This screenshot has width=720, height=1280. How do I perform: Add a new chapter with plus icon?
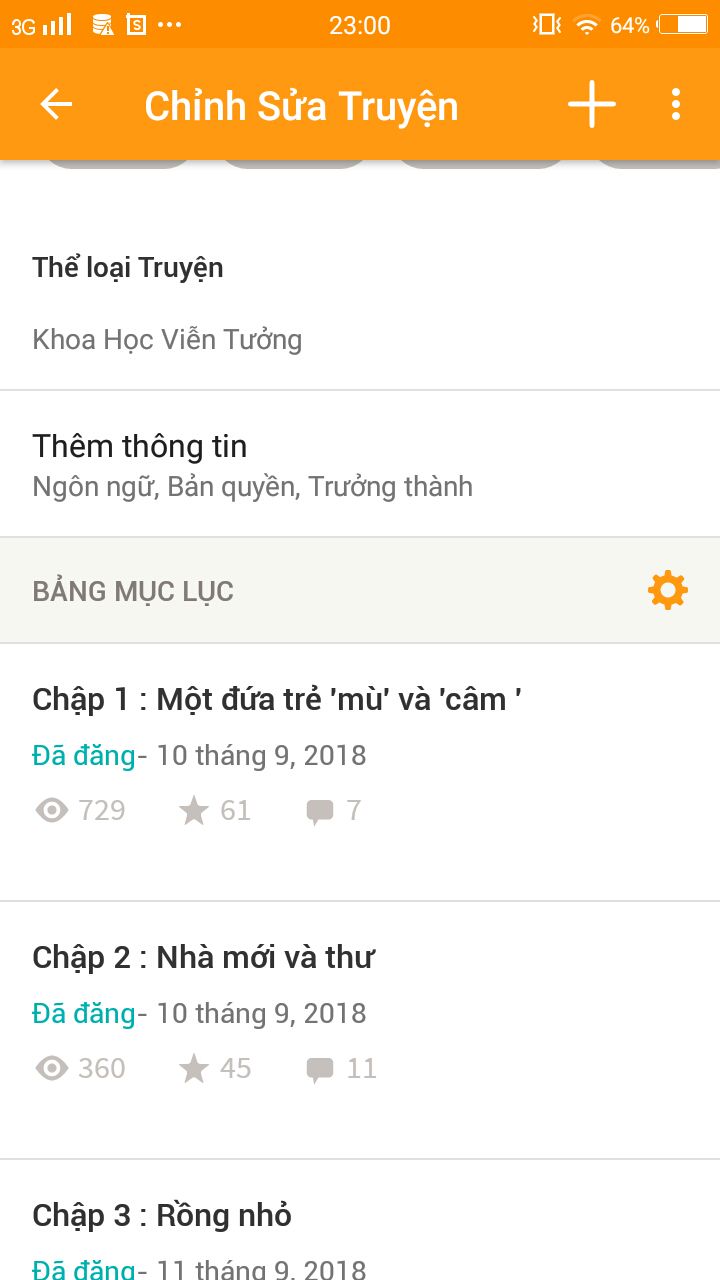(x=592, y=104)
